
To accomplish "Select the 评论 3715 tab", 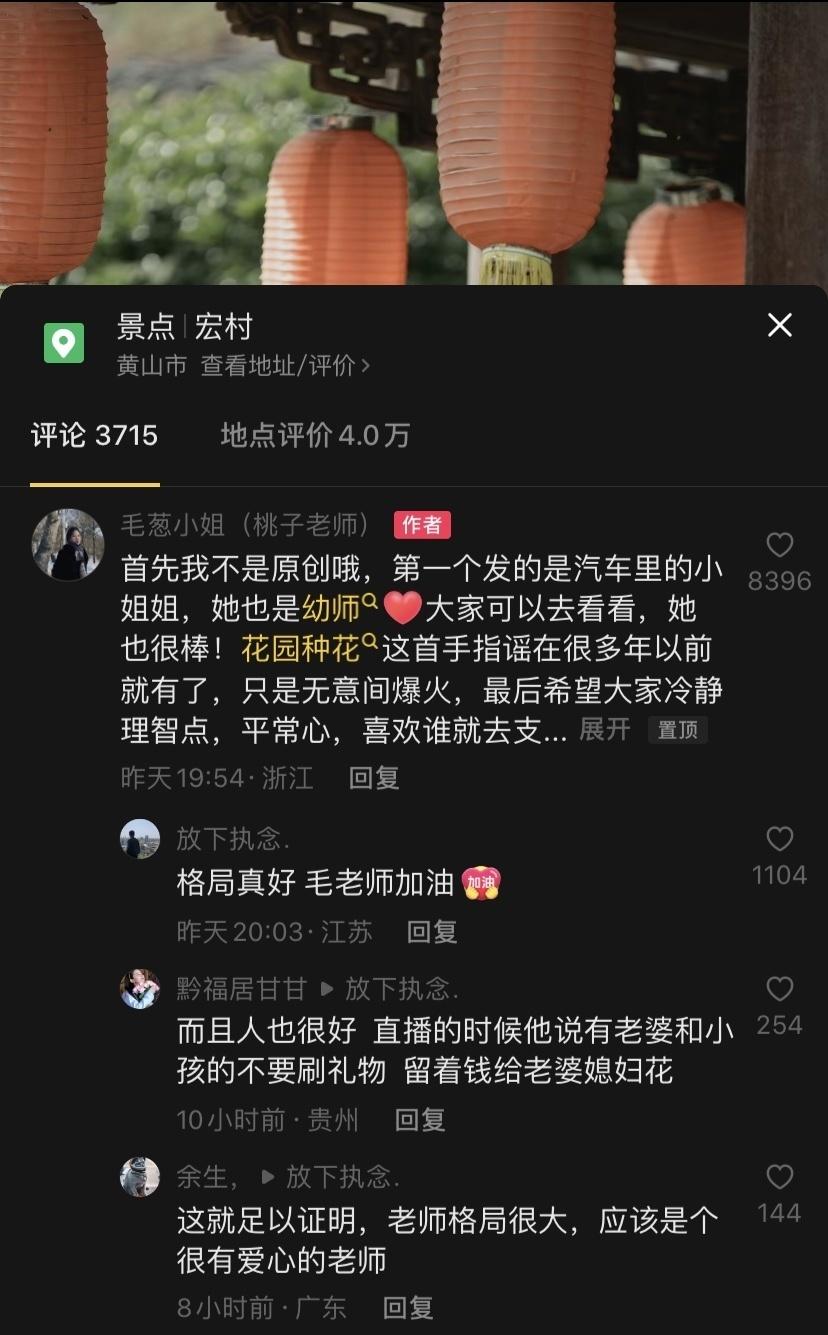I will tap(95, 435).
